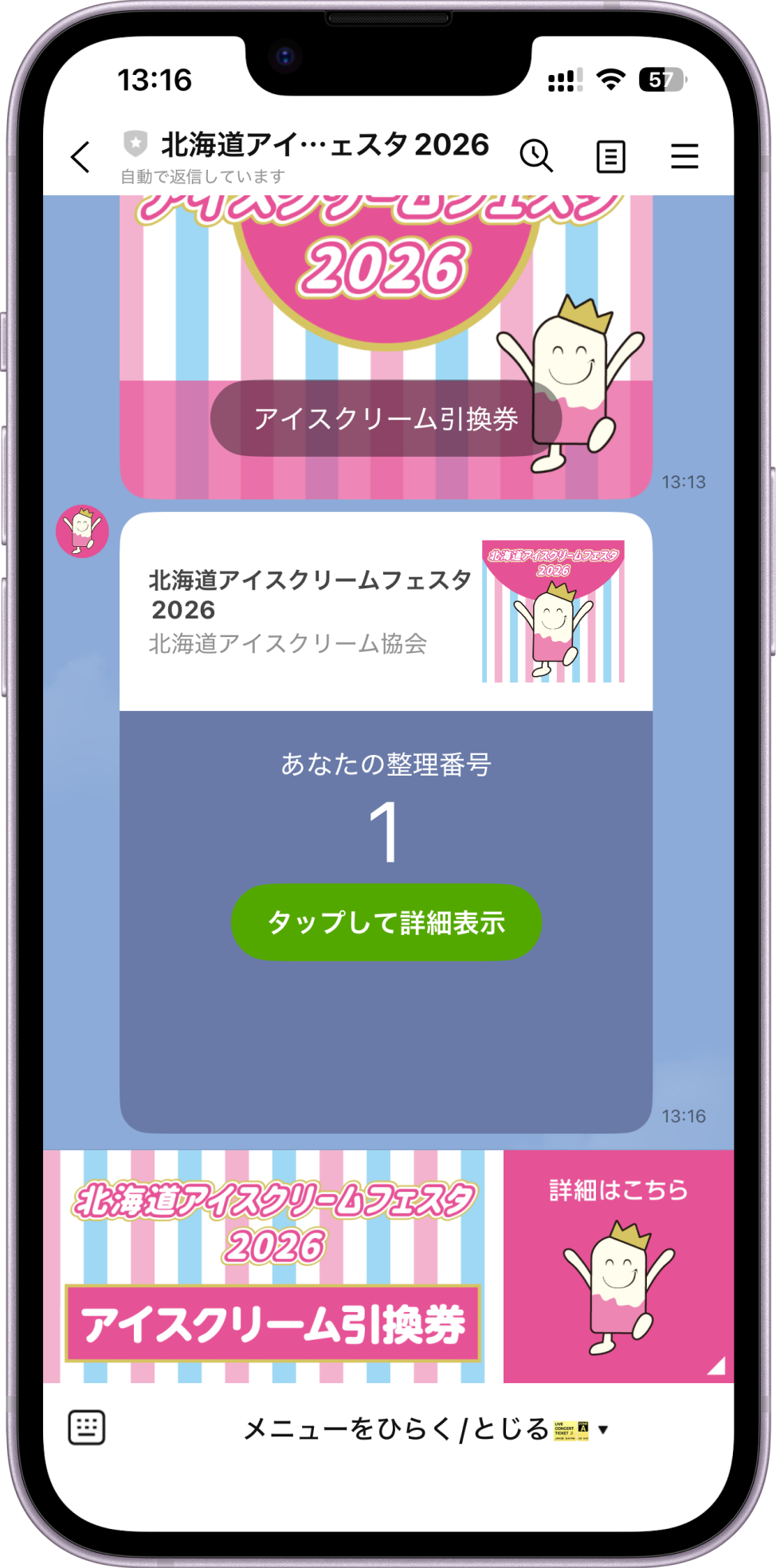Open search in this chat
The width and height of the screenshot is (776, 1568).
click(536, 155)
